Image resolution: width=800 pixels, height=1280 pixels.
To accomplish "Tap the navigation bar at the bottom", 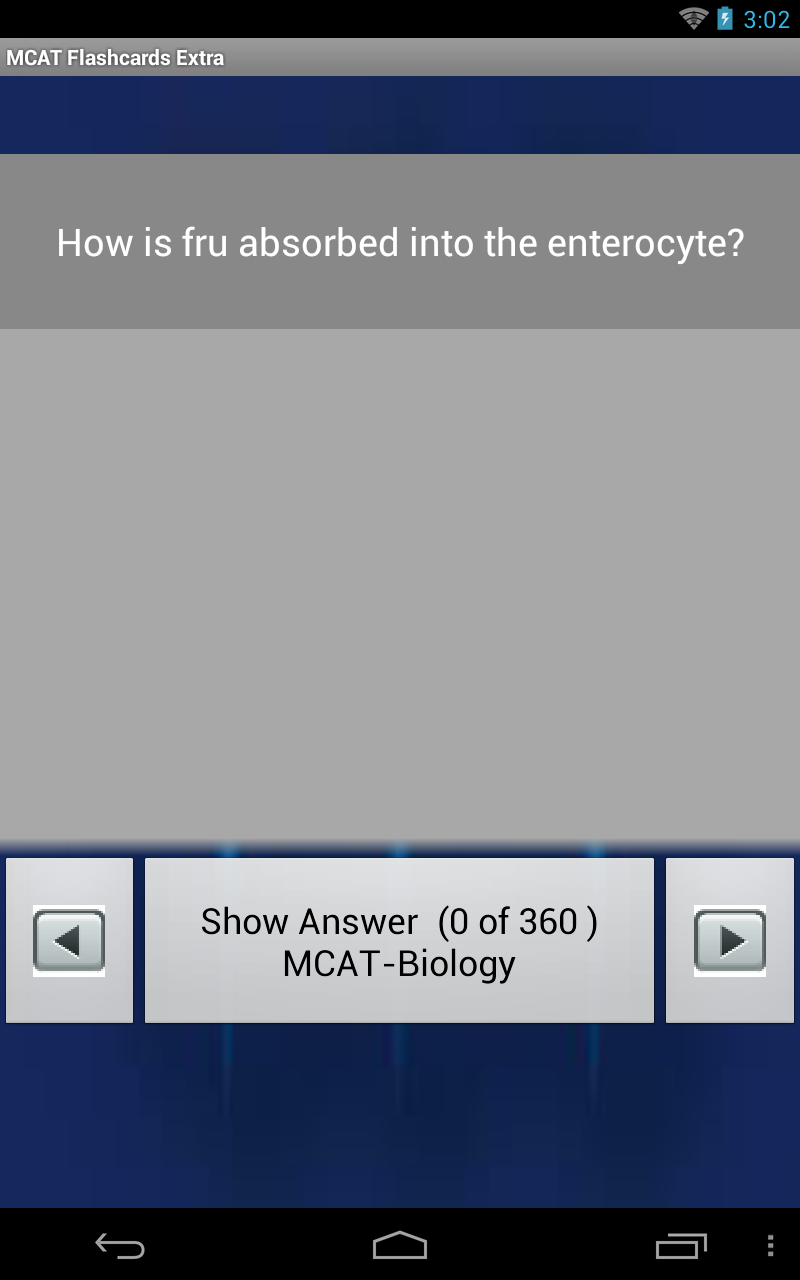I will [x=400, y=1246].
